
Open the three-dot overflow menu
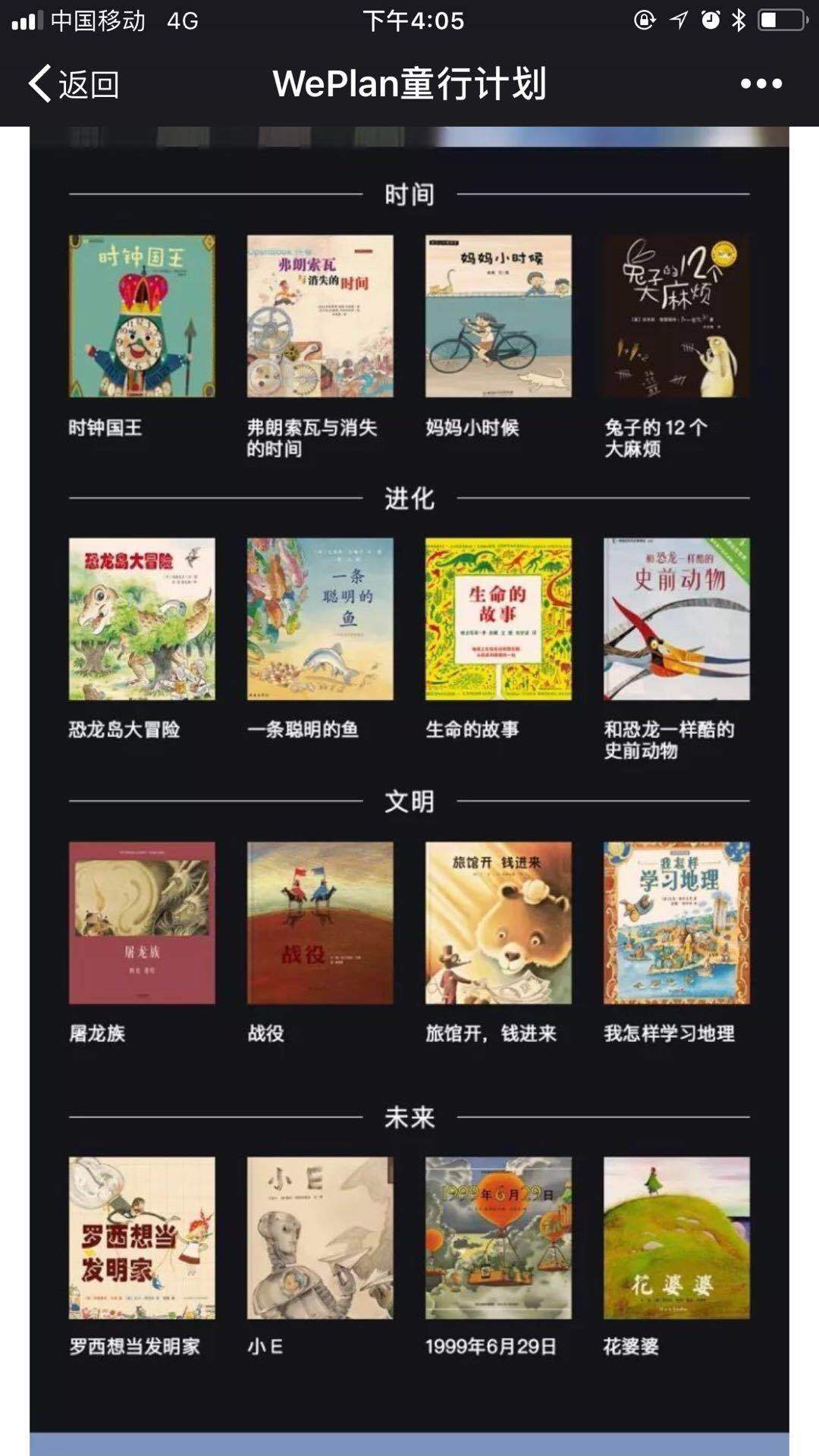tap(761, 83)
